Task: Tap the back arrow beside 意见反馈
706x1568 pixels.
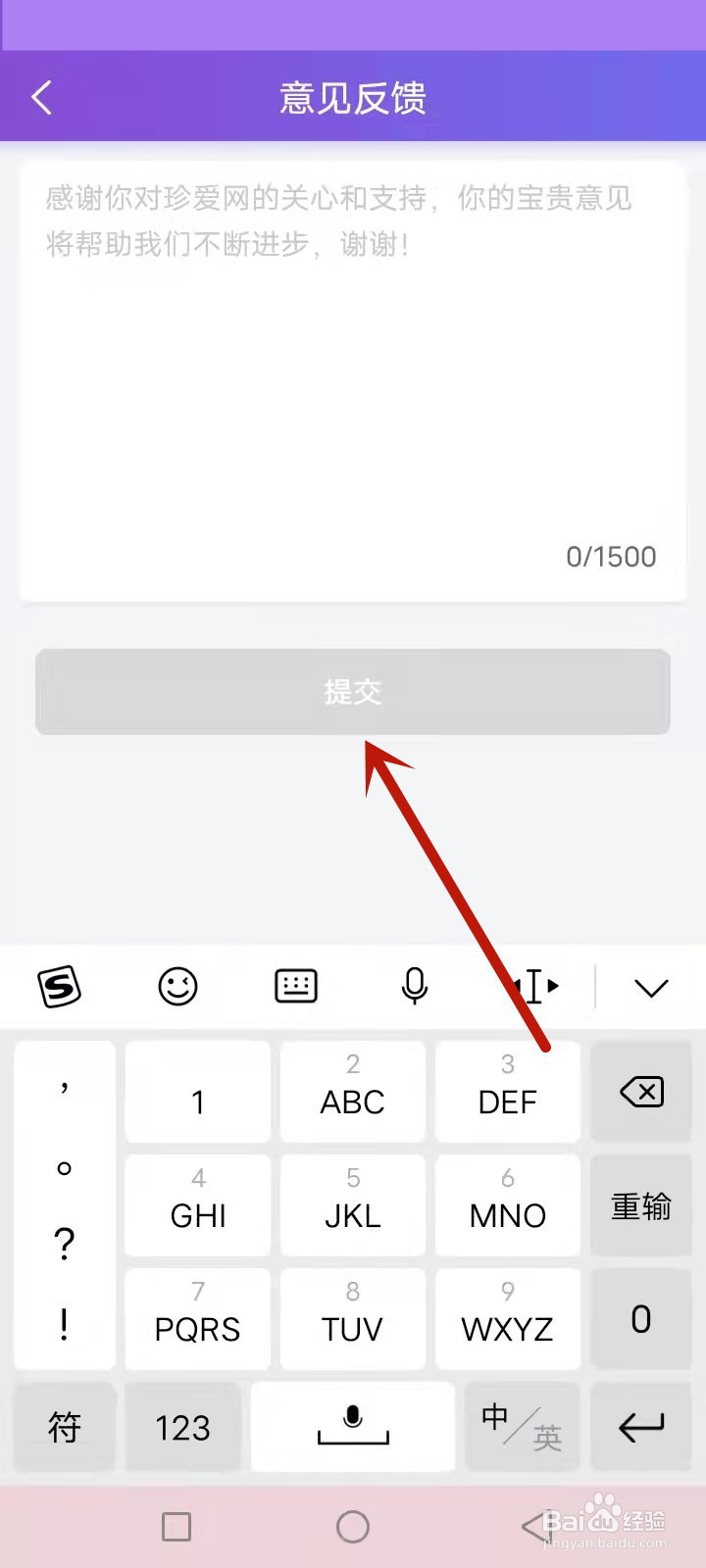Action: coord(41,97)
